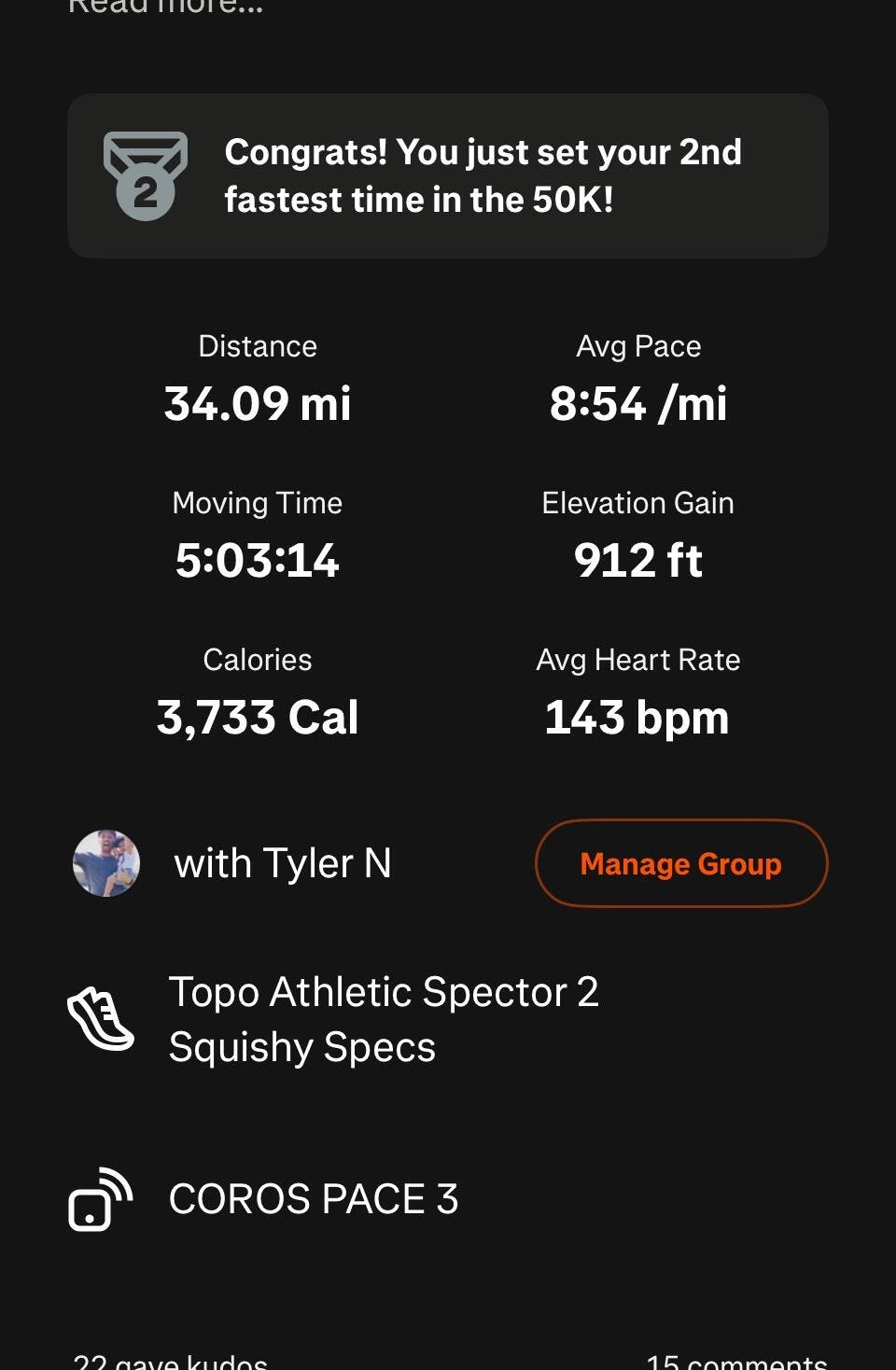Open Tyler N's profile photo
The image size is (896, 1370).
(x=106, y=863)
